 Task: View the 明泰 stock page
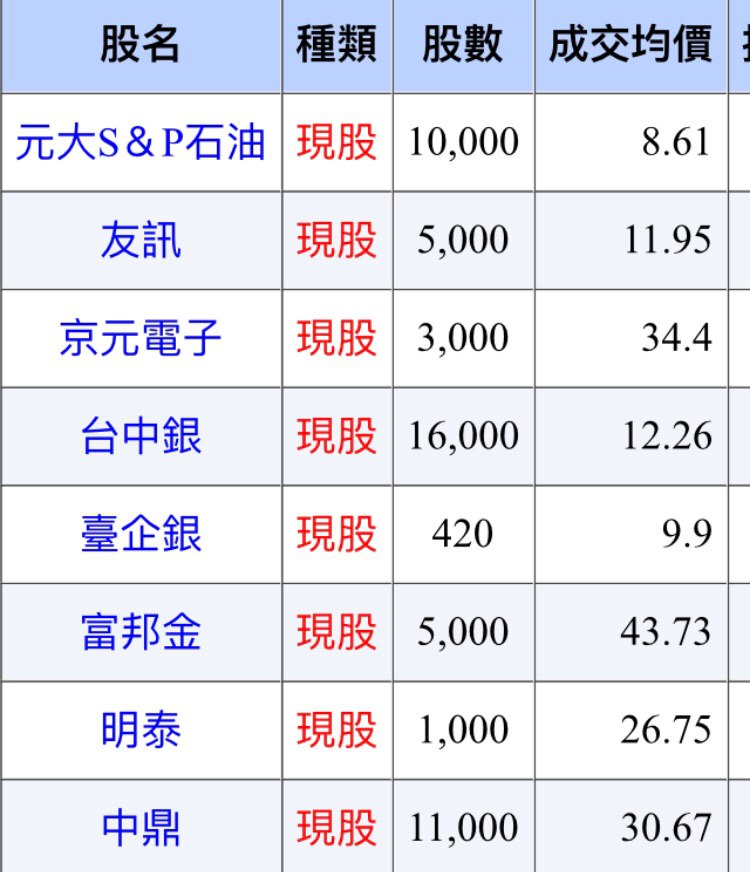click(x=141, y=730)
